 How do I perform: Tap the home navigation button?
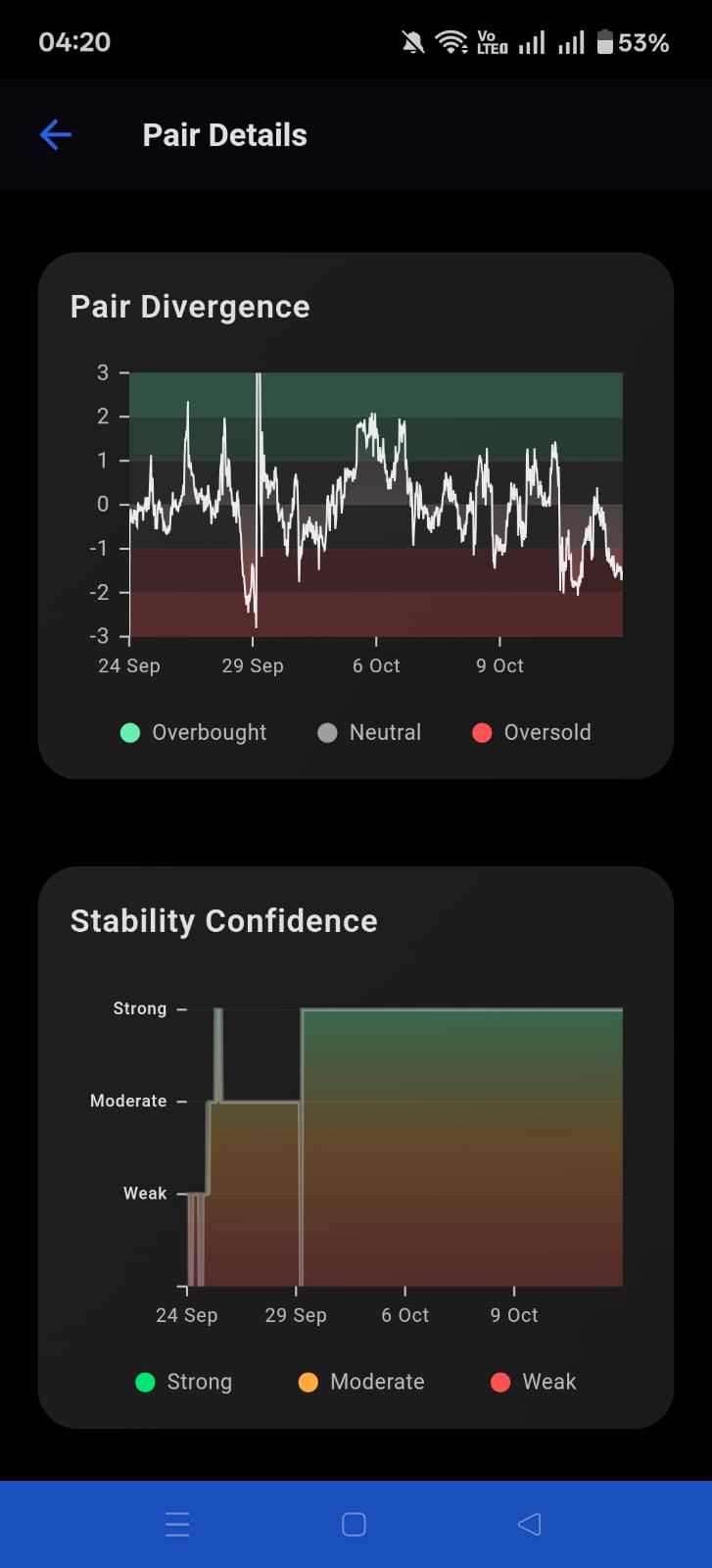point(353,1524)
